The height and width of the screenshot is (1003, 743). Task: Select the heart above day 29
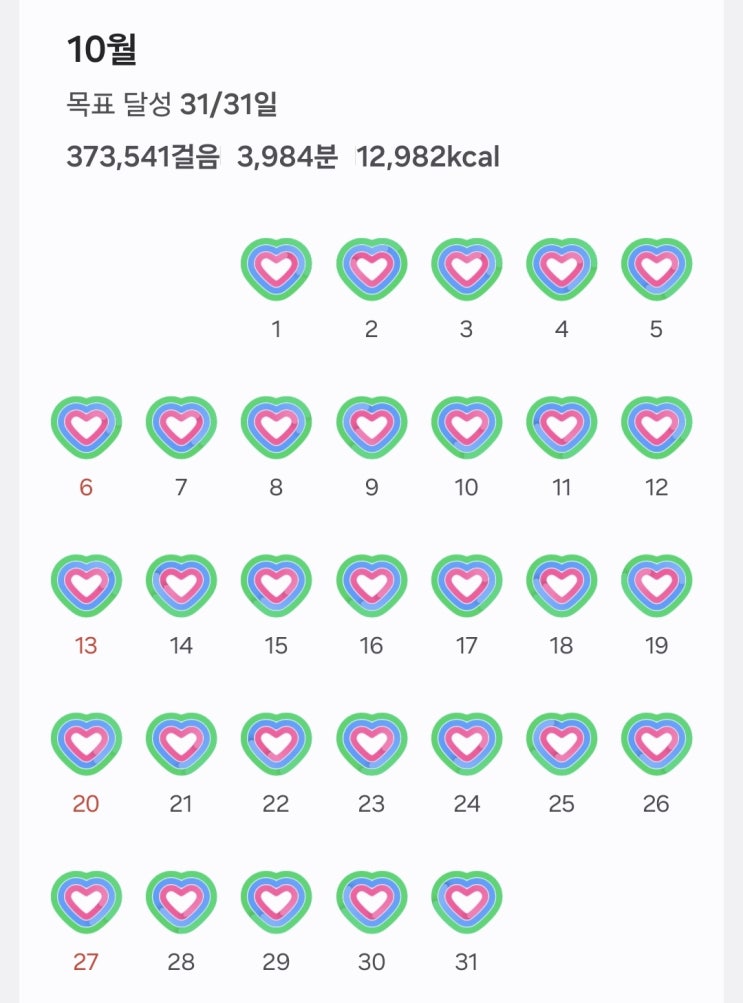point(276,901)
